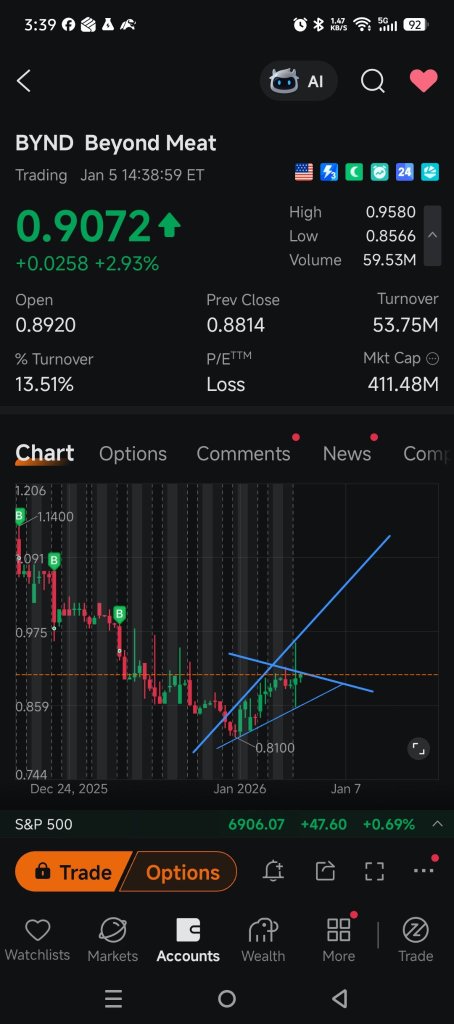Open the AI assistant button
The image size is (454, 1024).
[299, 81]
